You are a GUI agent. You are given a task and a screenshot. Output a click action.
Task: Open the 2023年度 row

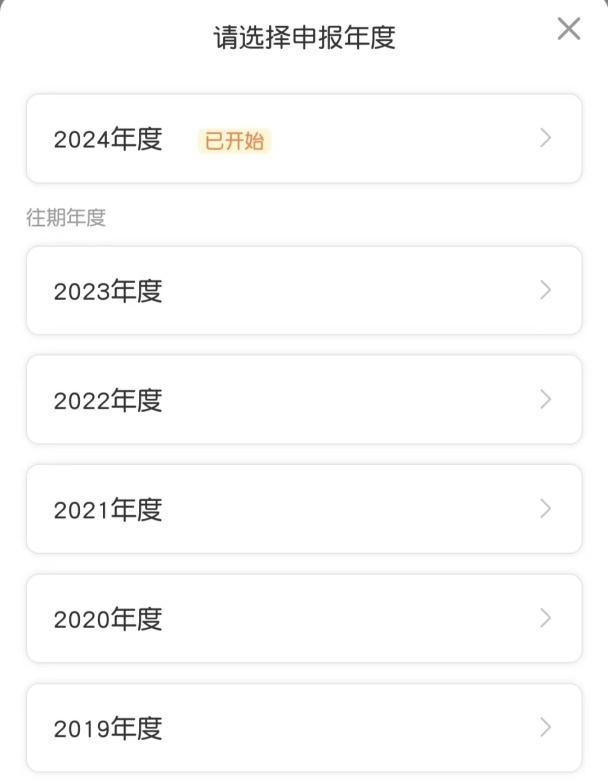point(304,291)
